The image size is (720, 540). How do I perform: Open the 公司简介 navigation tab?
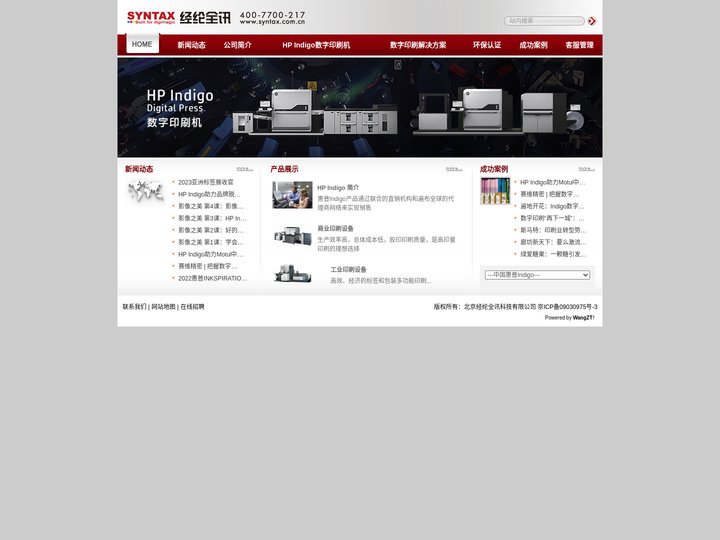pyautogui.click(x=237, y=45)
